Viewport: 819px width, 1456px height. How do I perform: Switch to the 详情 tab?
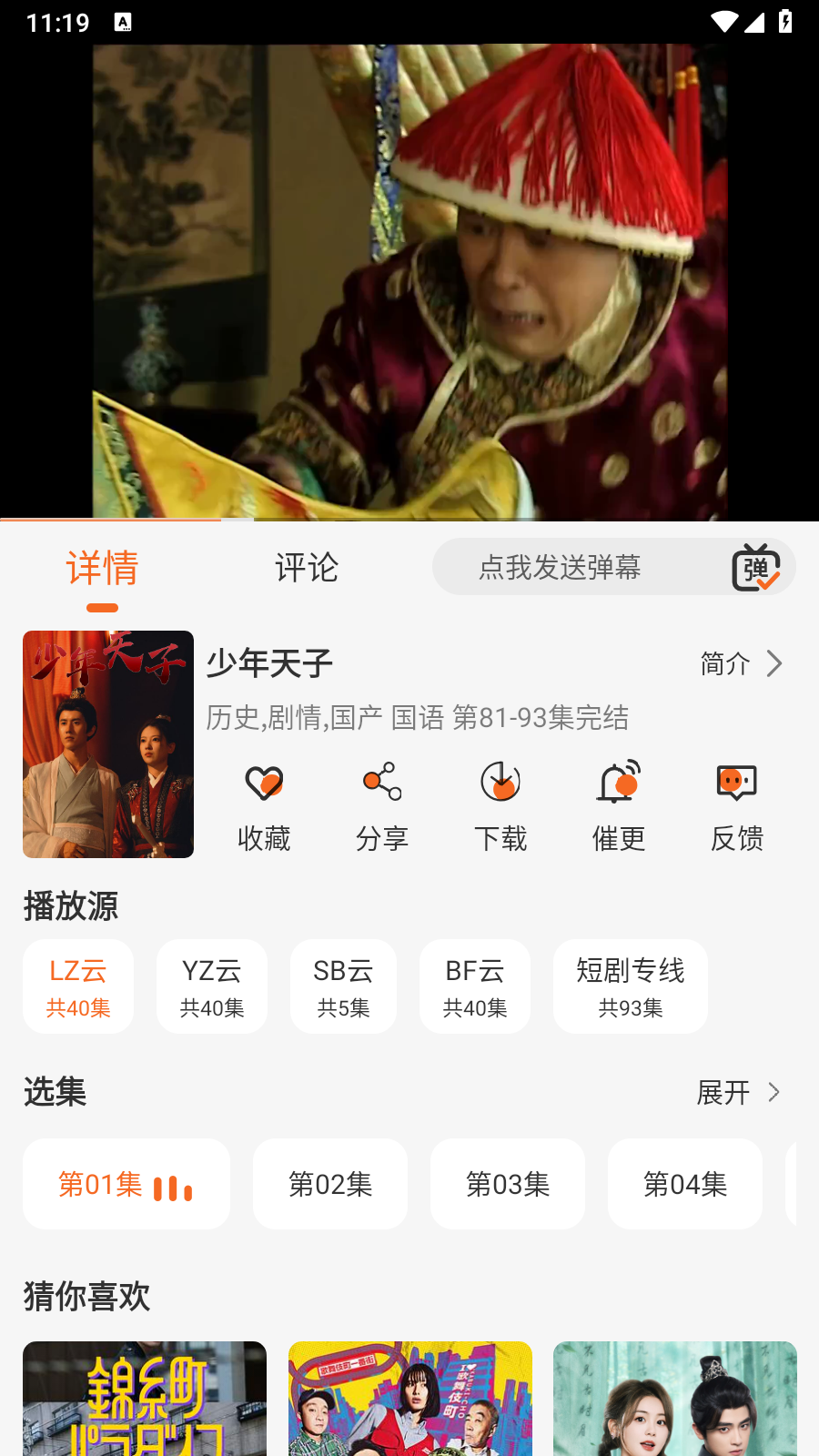(102, 568)
